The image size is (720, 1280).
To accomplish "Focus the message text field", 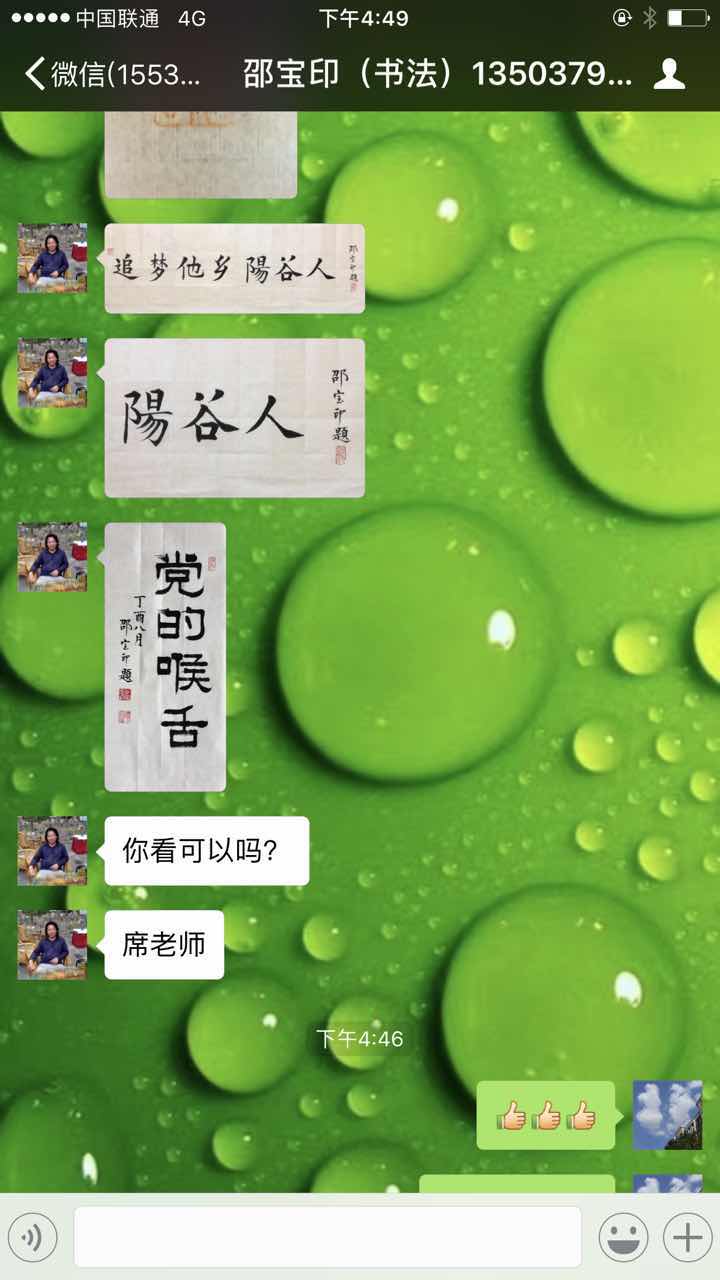I will click(327, 1237).
